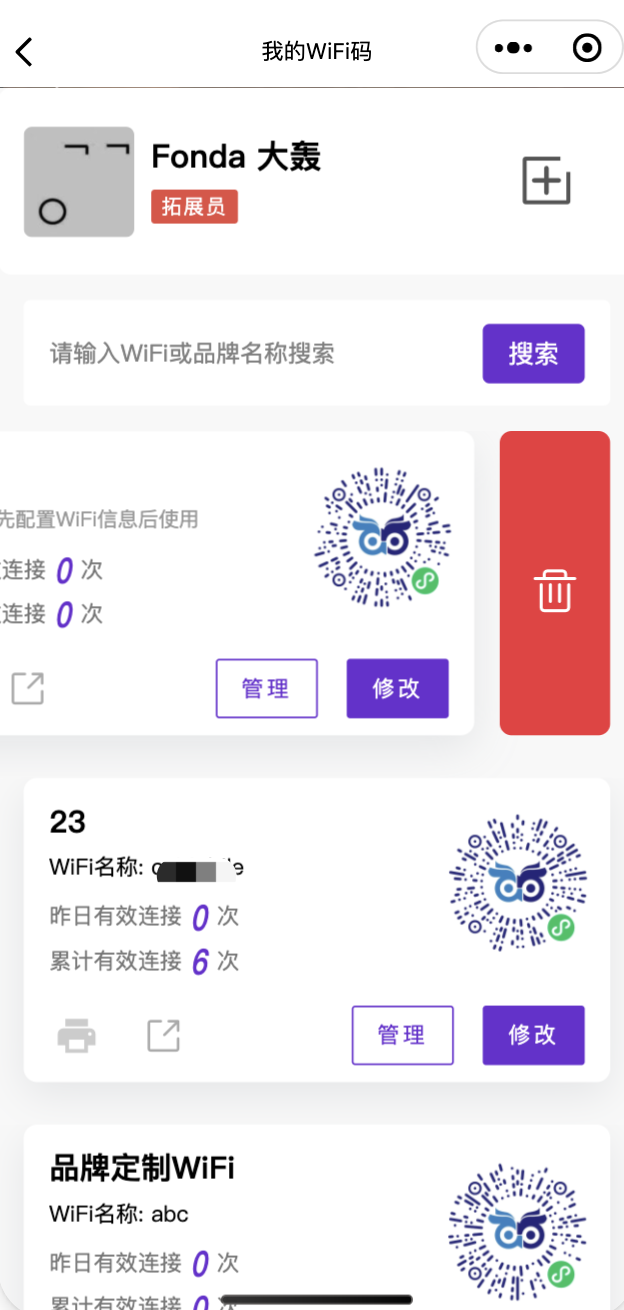
Task: Open 管理 on the unconfigured WiFi card
Action: coord(266,688)
